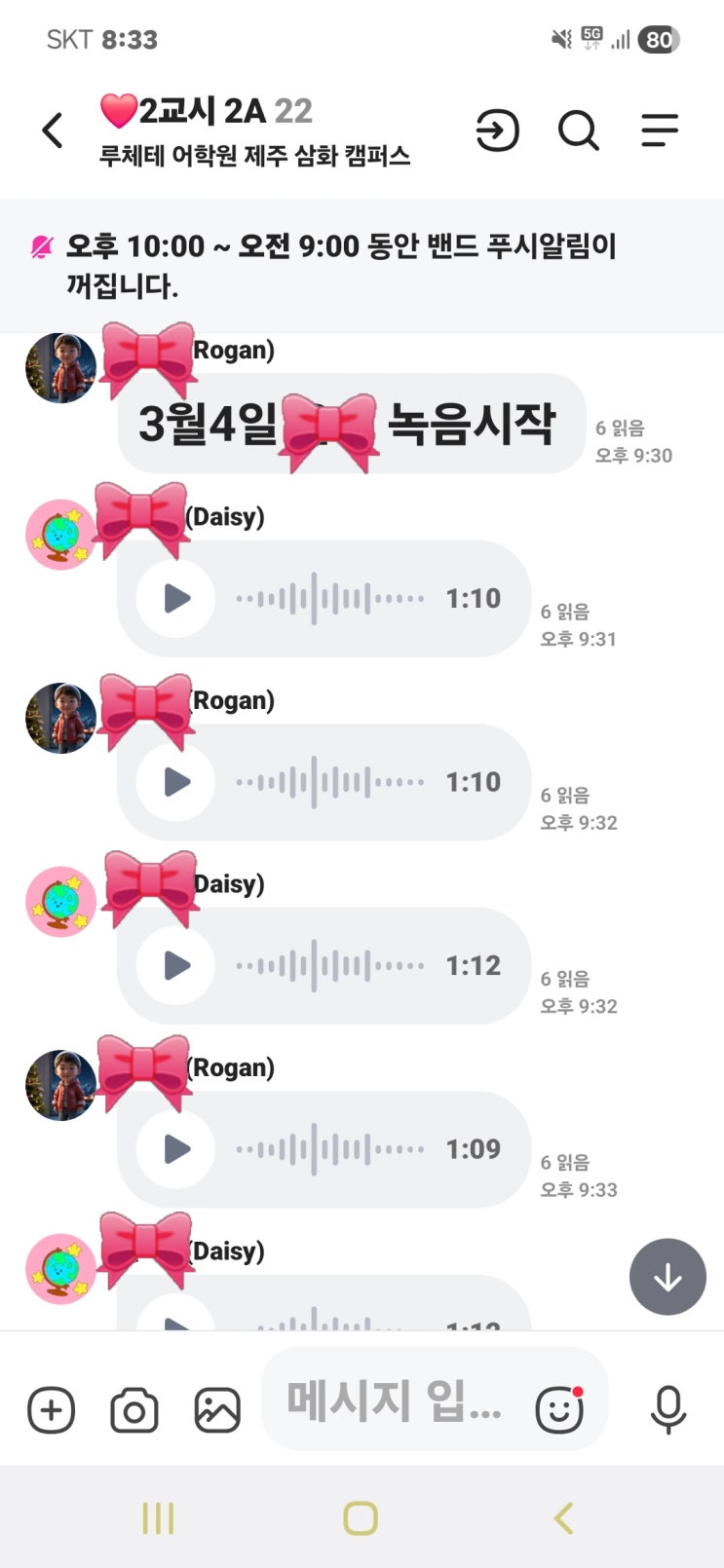Open the camera to take a photo
724x1568 pixels.
[x=134, y=1409]
